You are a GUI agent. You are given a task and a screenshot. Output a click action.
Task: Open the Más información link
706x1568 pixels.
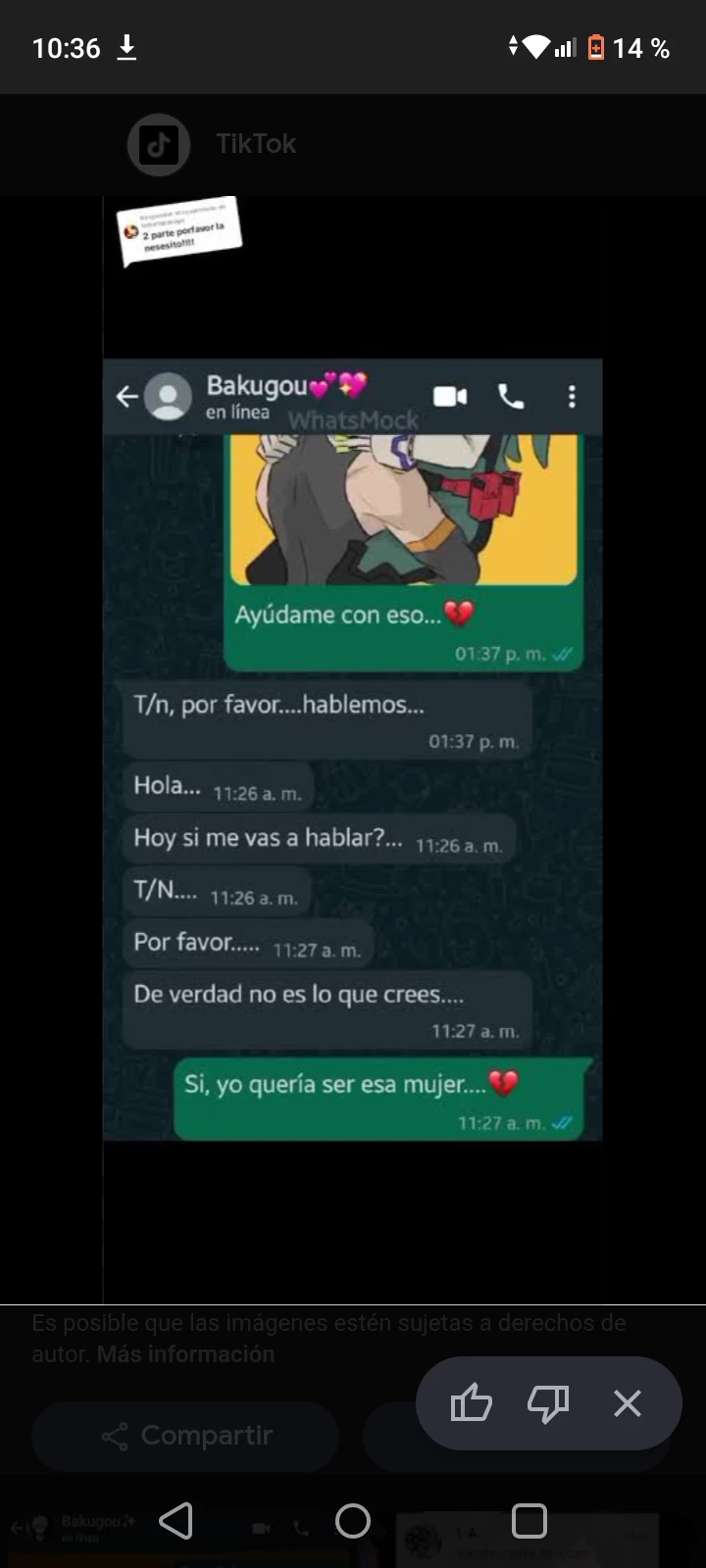(185, 1354)
